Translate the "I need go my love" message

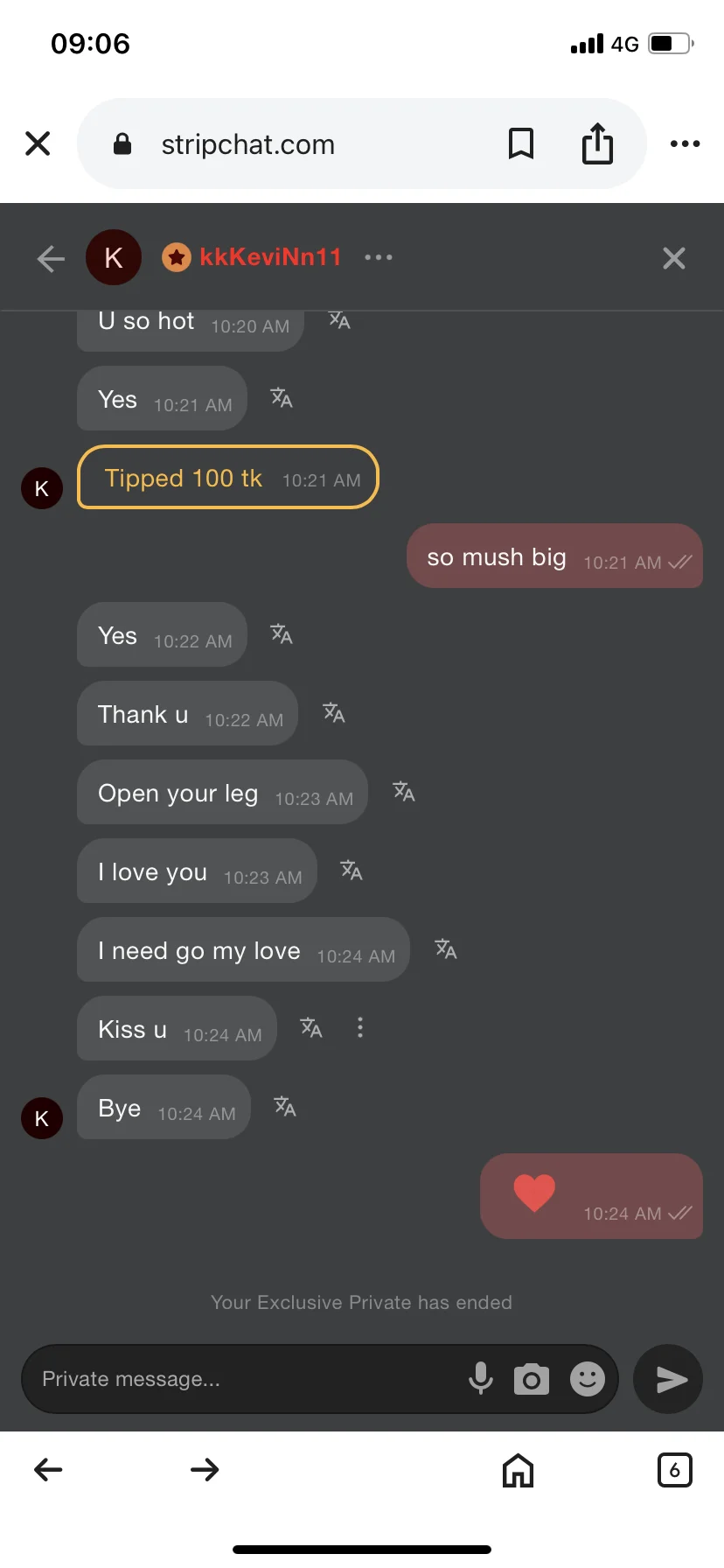[445, 949]
